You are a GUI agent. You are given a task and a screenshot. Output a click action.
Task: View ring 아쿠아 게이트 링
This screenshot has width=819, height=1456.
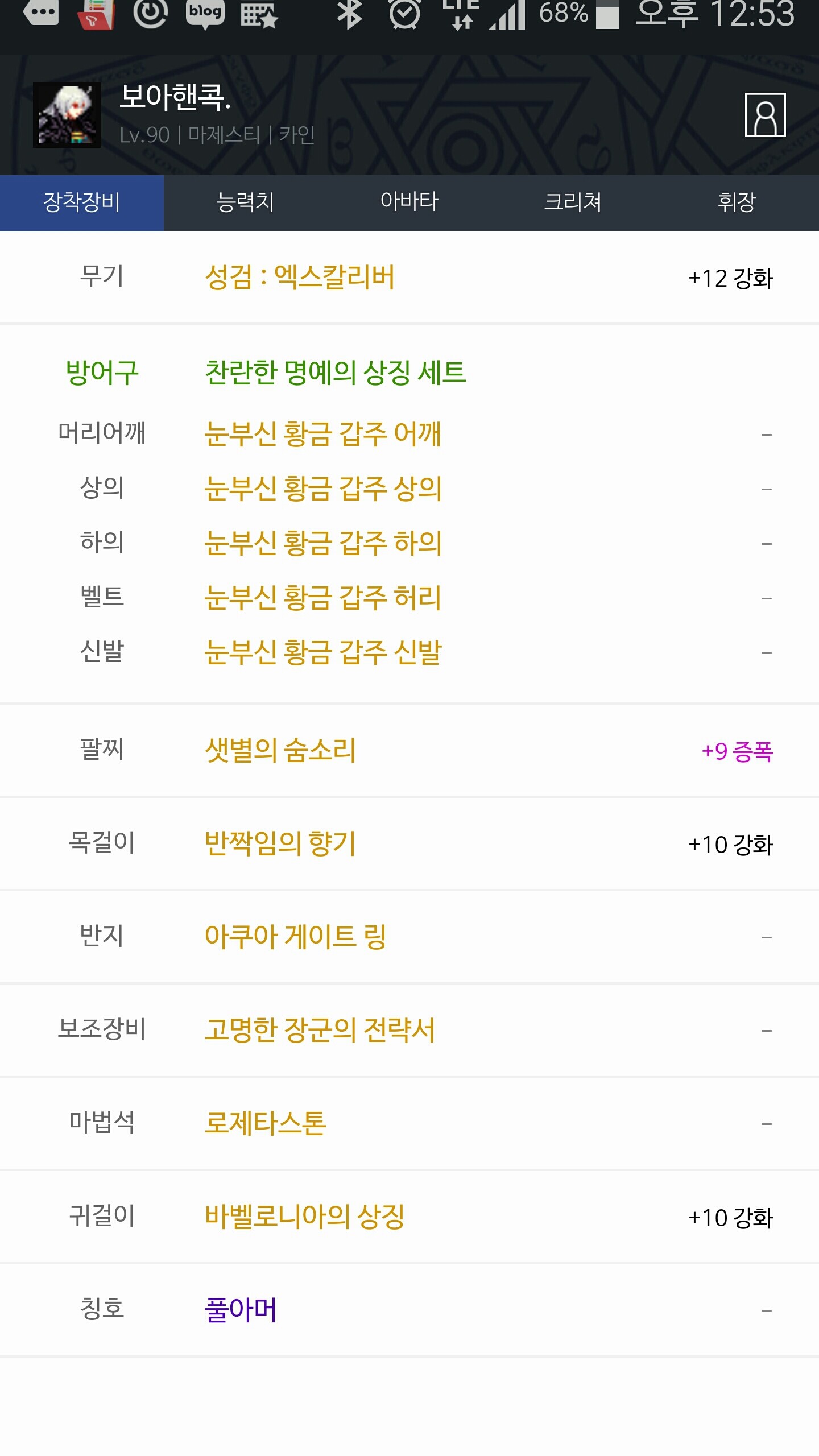[x=296, y=937]
